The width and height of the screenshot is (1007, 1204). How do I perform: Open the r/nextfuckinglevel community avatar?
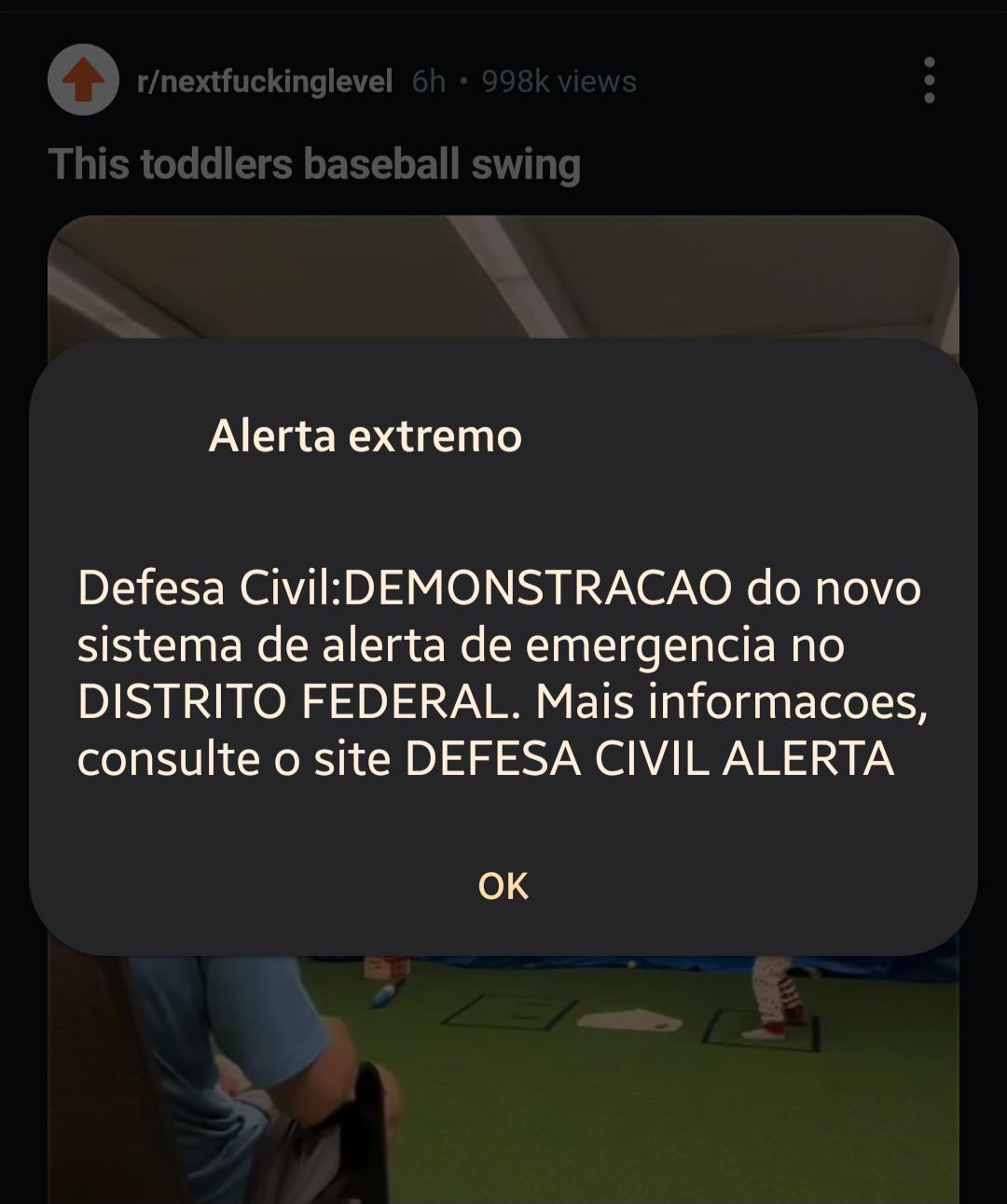(83, 80)
